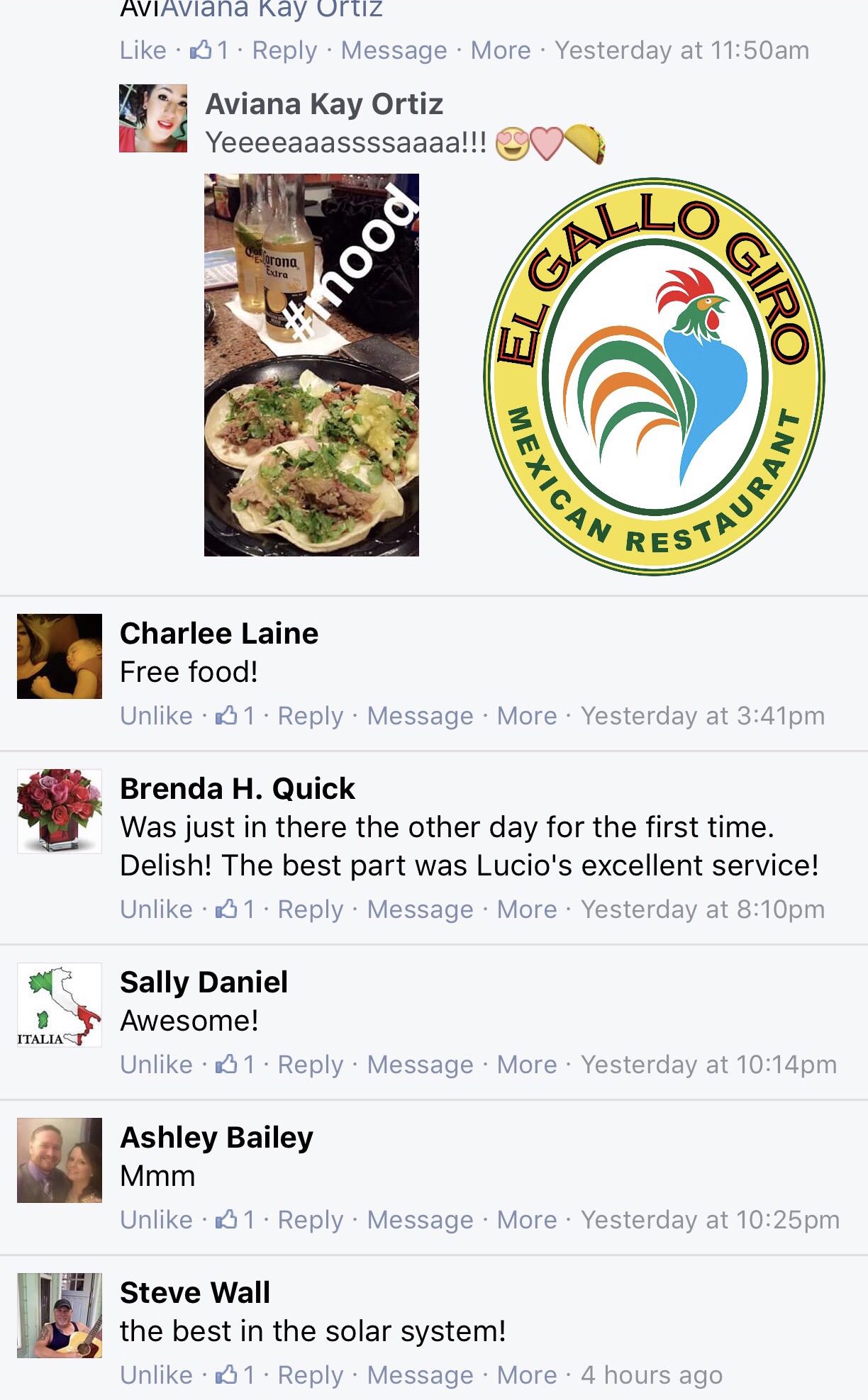
Task: Unlike Steve Wall's comment
Action: pyautogui.click(x=156, y=1375)
